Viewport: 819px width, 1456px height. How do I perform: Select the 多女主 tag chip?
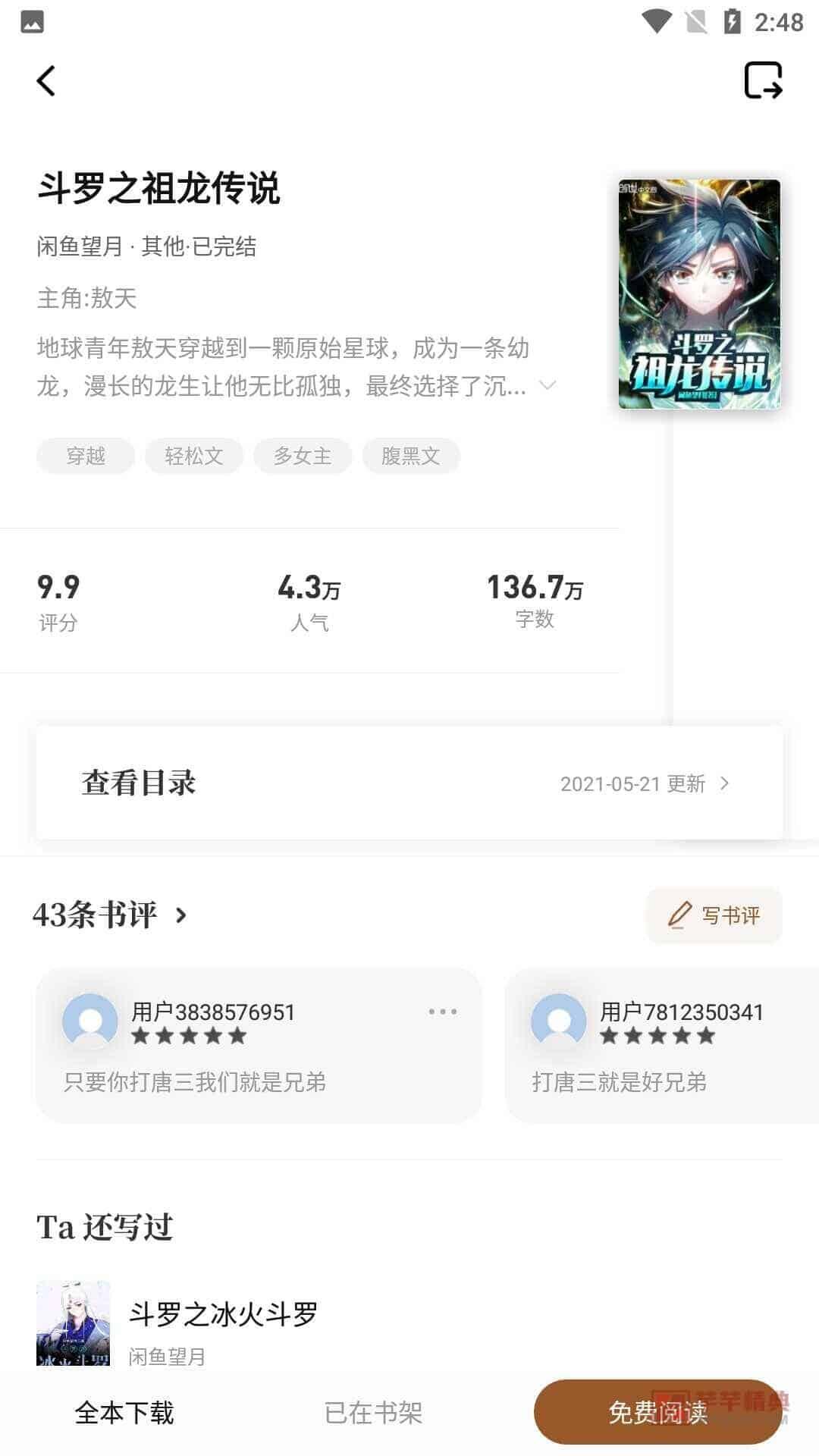(x=303, y=456)
